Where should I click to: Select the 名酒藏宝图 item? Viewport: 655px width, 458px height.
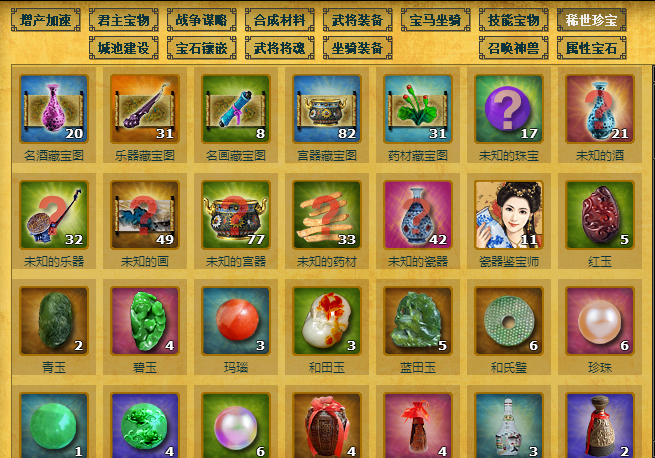pyautogui.click(x=53, y=110)
